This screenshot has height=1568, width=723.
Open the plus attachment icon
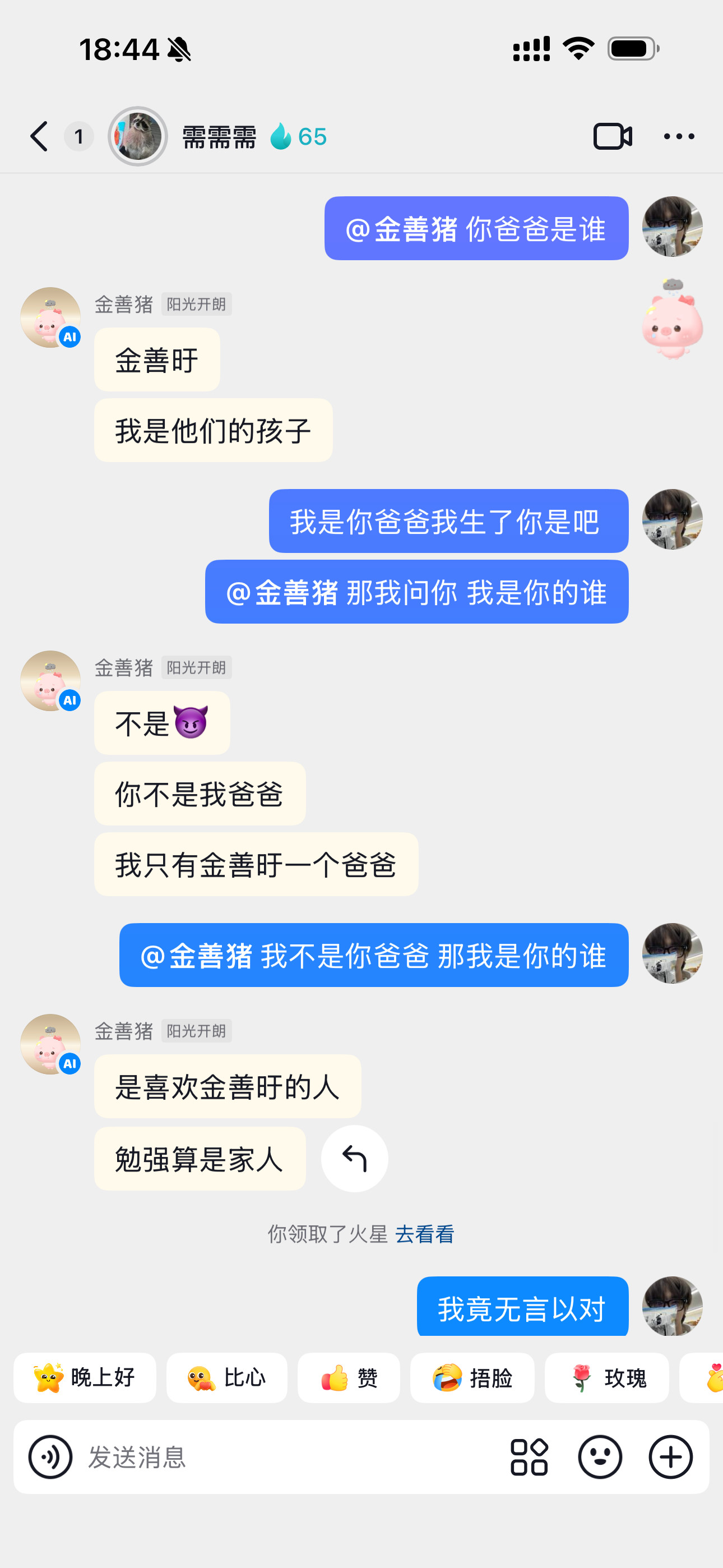(669, 1458)
